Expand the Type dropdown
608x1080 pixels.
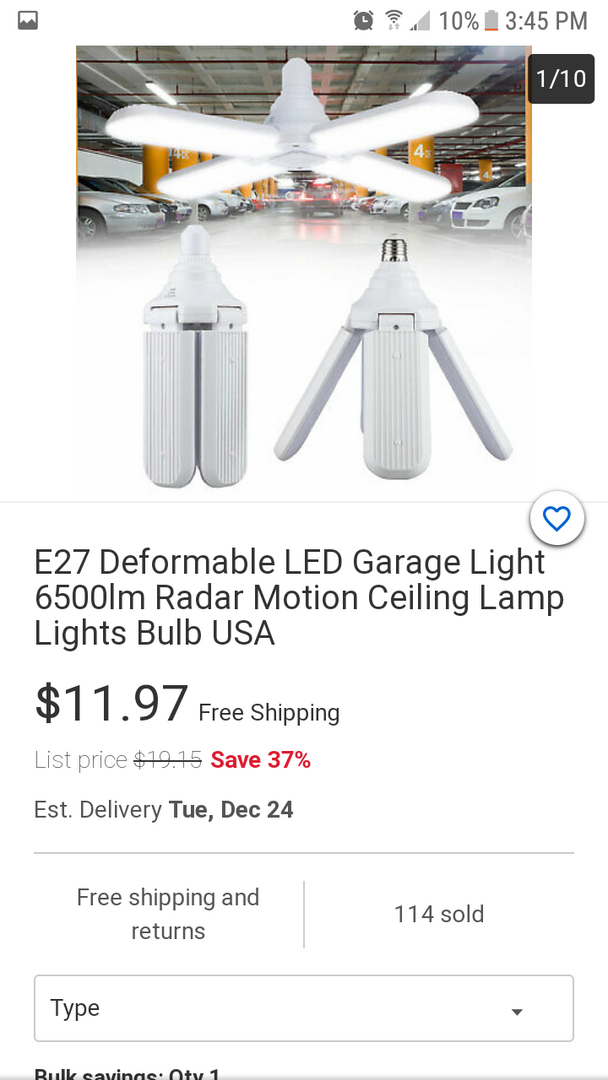tap(304, 1008)
